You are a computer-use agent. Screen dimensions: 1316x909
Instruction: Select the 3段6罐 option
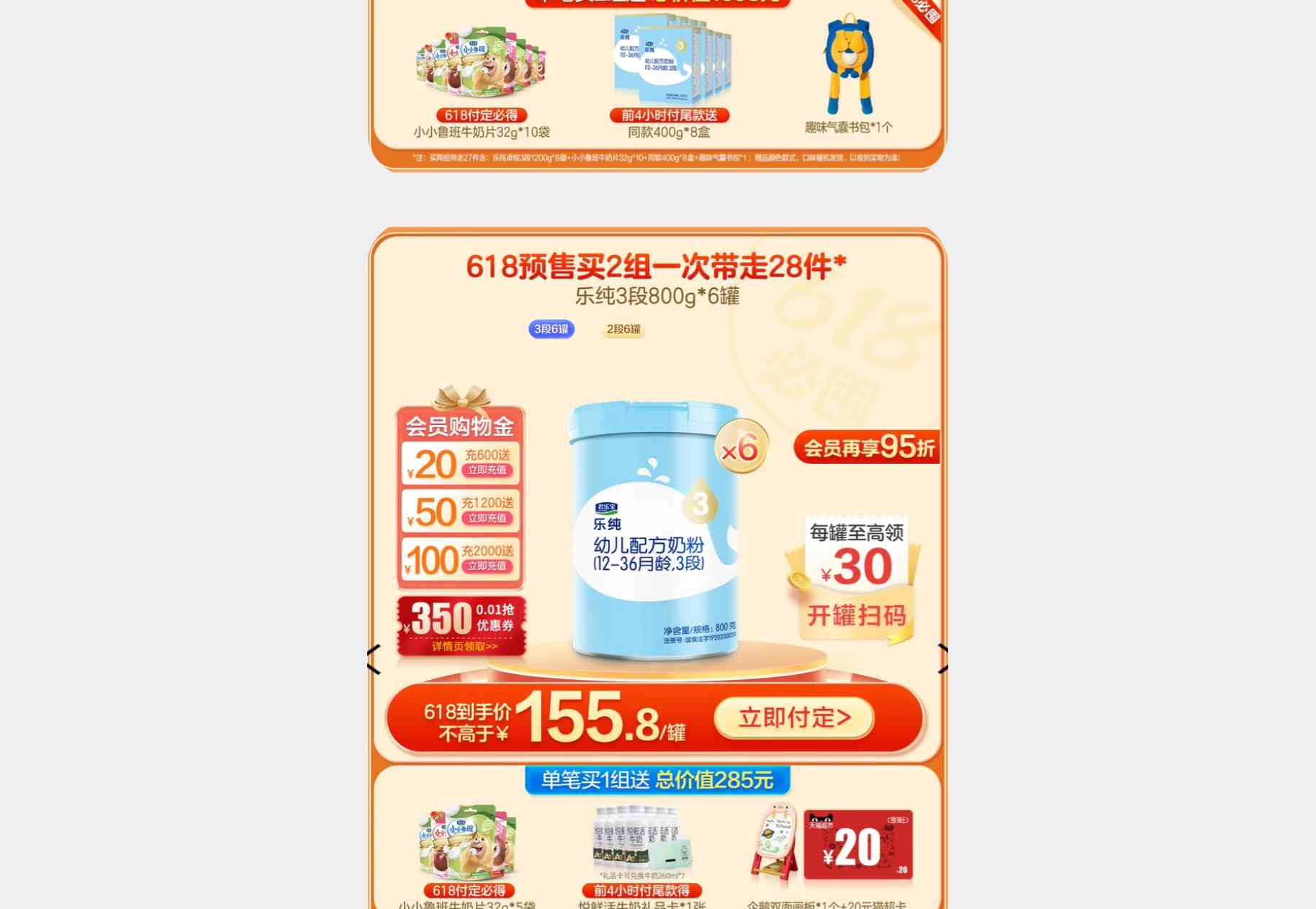coord(551,329)
